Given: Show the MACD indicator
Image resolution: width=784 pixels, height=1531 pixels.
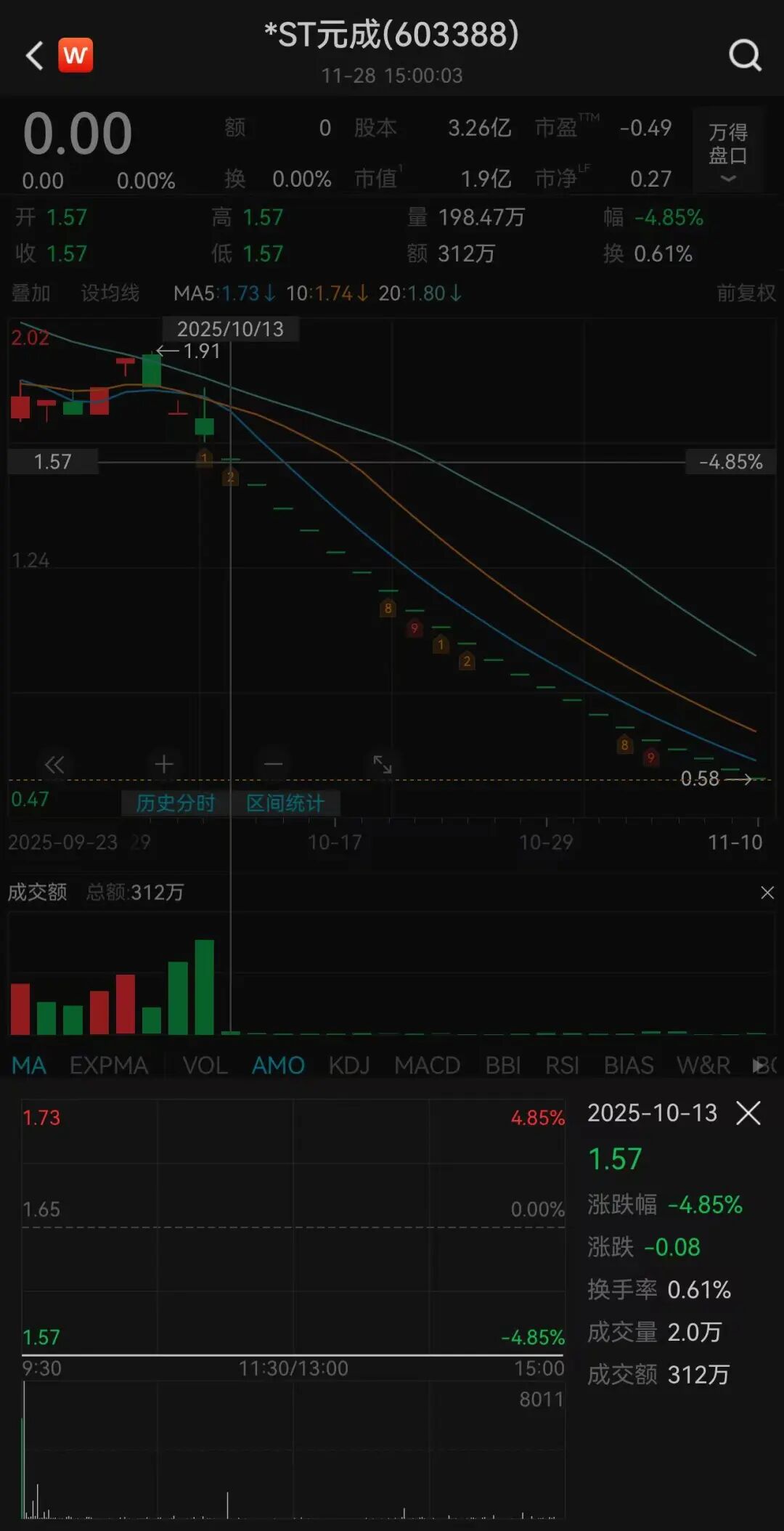Looking at the screenshot, I should [427, 1065].
